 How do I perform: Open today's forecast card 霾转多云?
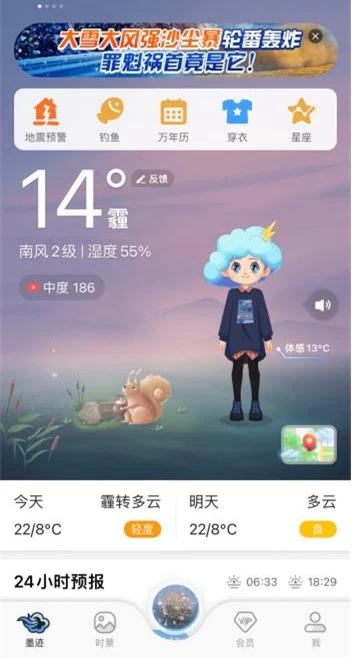(x=87, y=516)
